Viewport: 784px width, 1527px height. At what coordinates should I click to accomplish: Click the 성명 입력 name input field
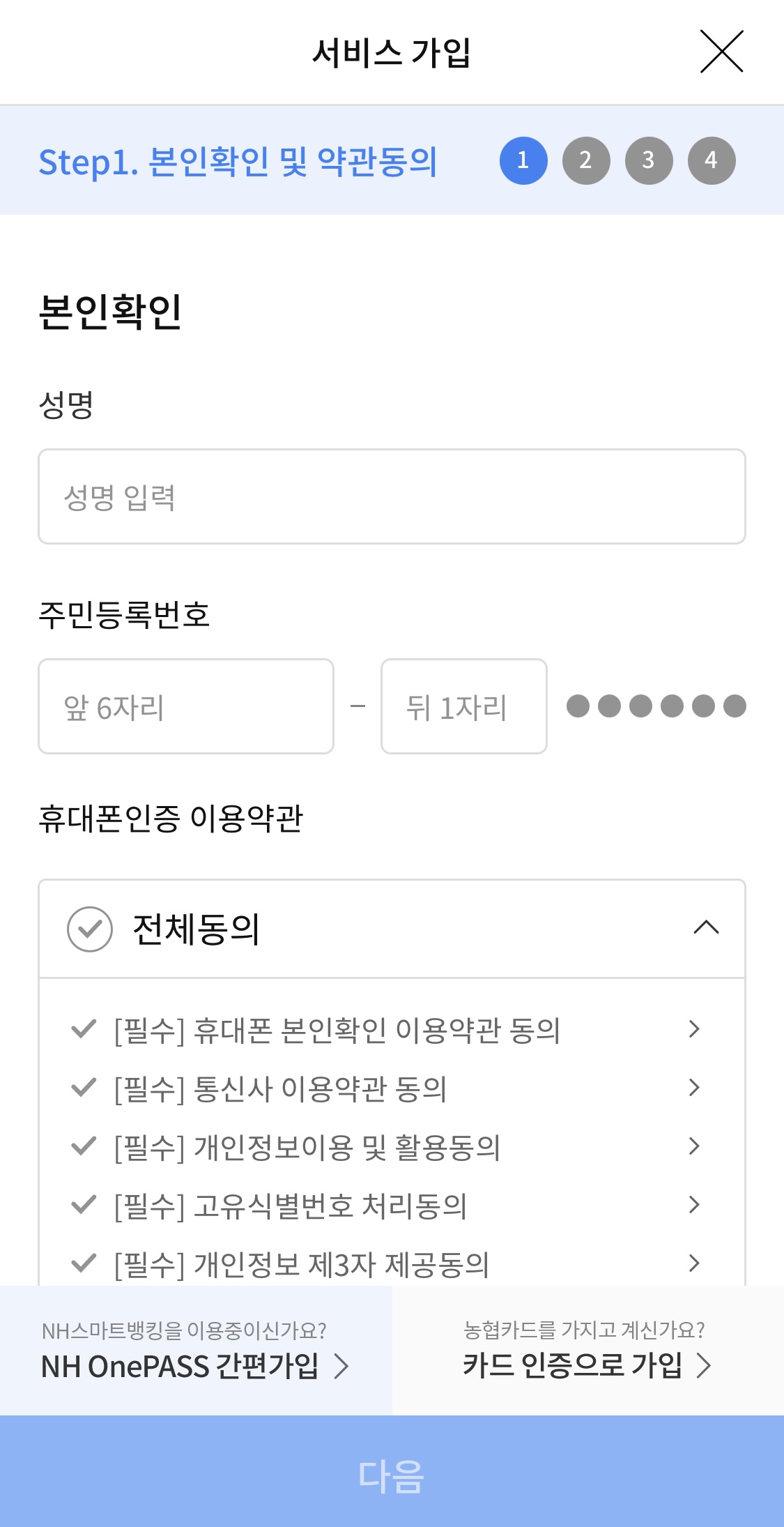click(392, 496)
